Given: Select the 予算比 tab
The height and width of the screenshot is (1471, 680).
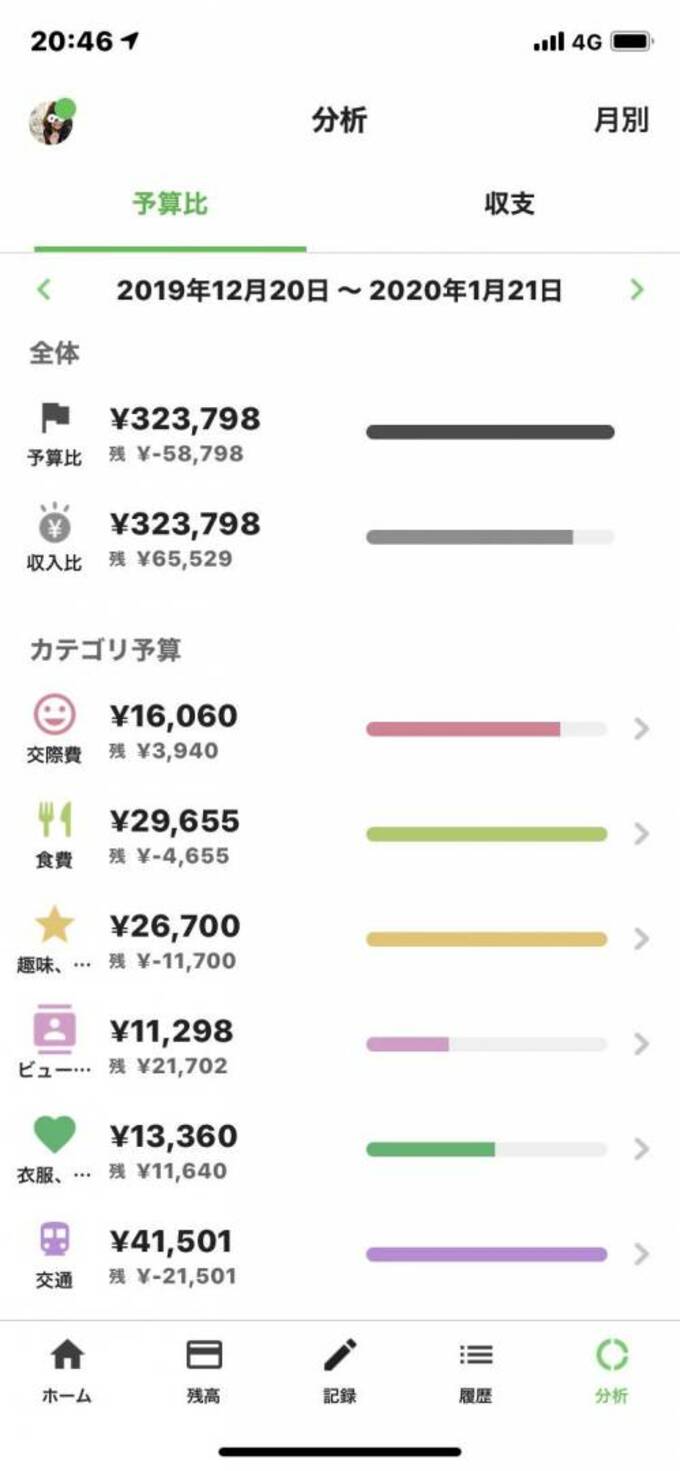Looking at the screenshot, I should tap(170, 204).
